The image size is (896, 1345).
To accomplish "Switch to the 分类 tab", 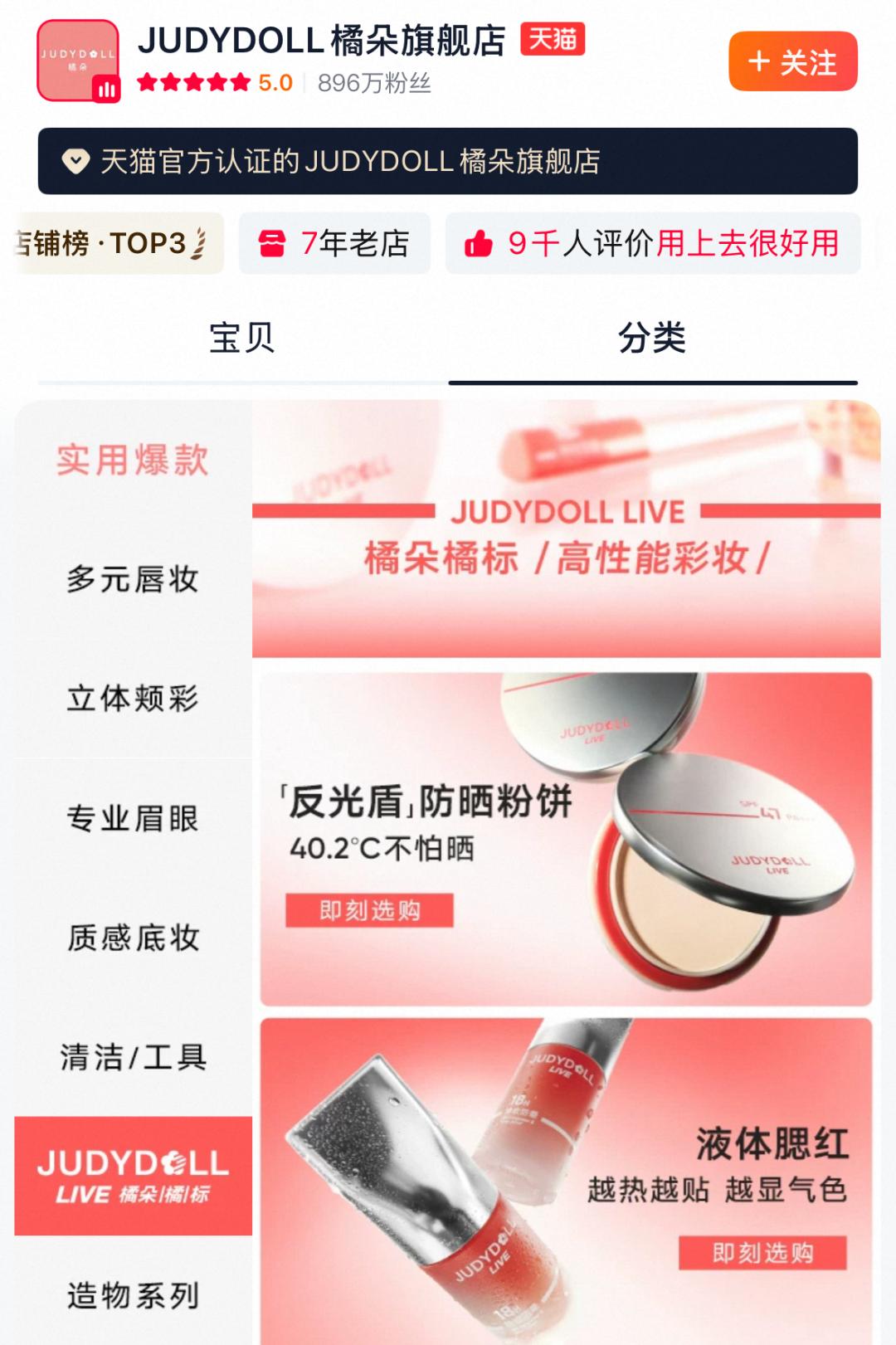I will (652, 339).
